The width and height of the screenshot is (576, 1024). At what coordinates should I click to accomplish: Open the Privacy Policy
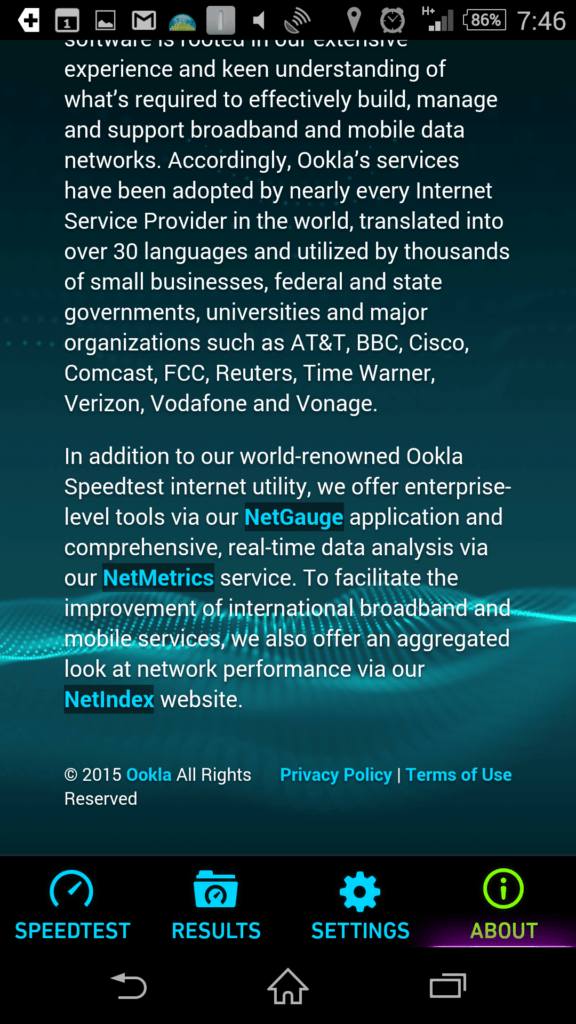coord(336,775)
